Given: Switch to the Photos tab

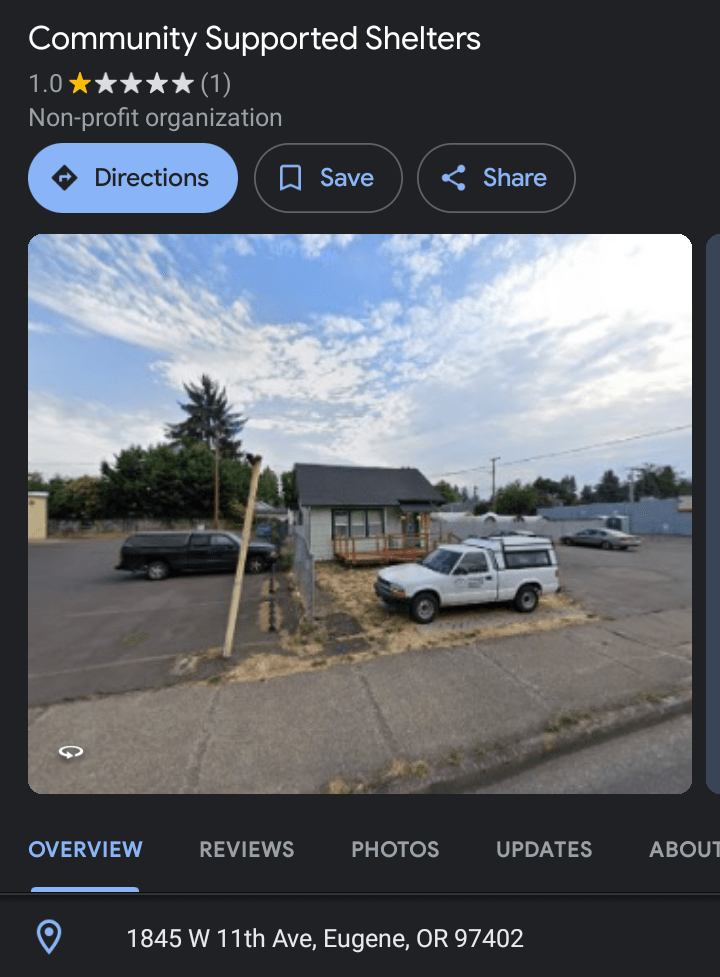Looking at the screenshot, I should click(x=395, y=849).
